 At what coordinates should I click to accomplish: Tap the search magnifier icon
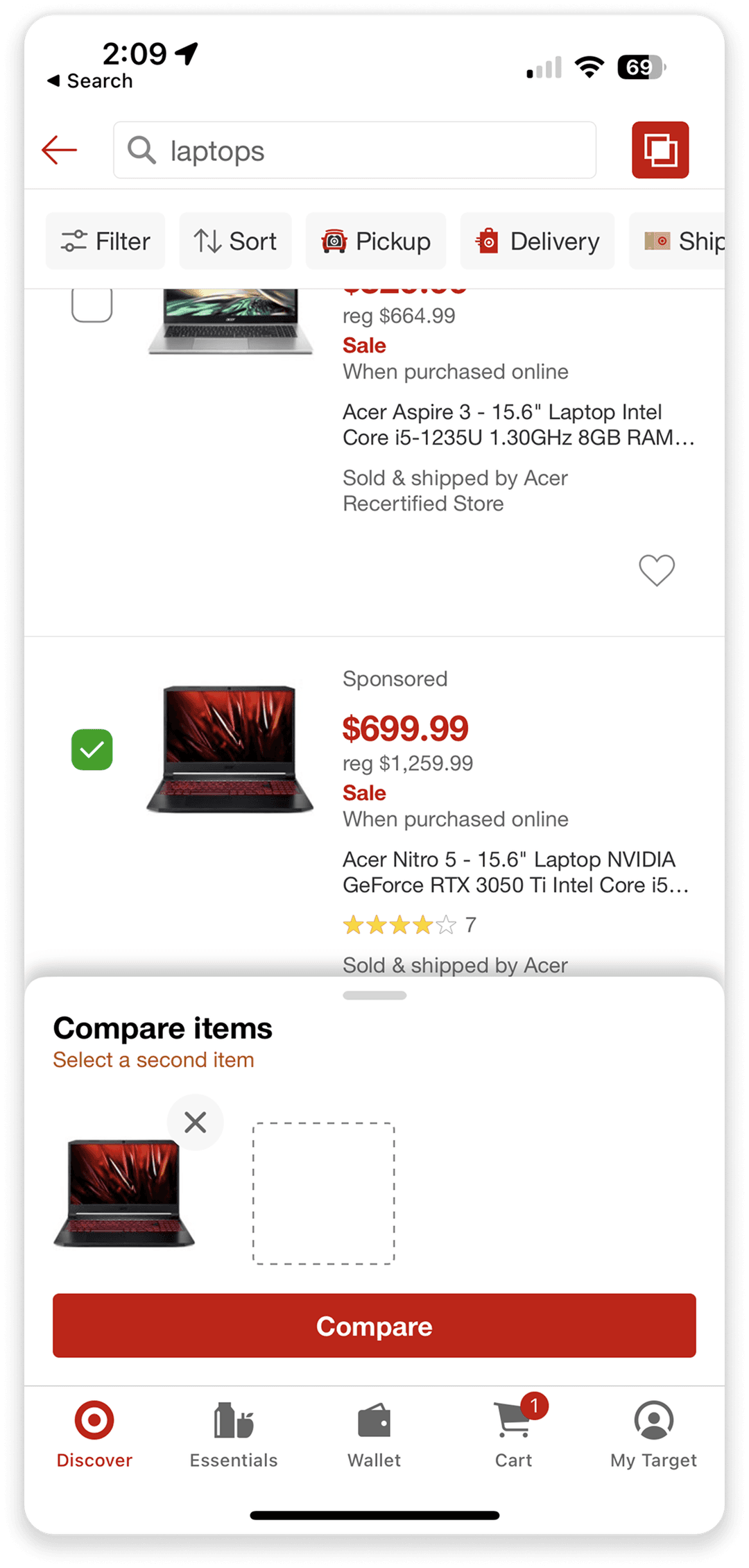(142, 150)
